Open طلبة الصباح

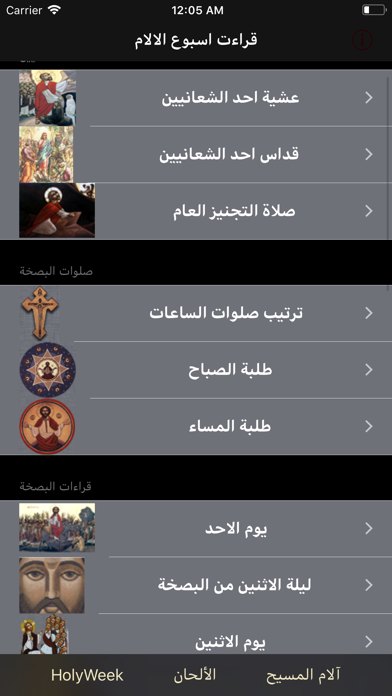click(196, 370)
